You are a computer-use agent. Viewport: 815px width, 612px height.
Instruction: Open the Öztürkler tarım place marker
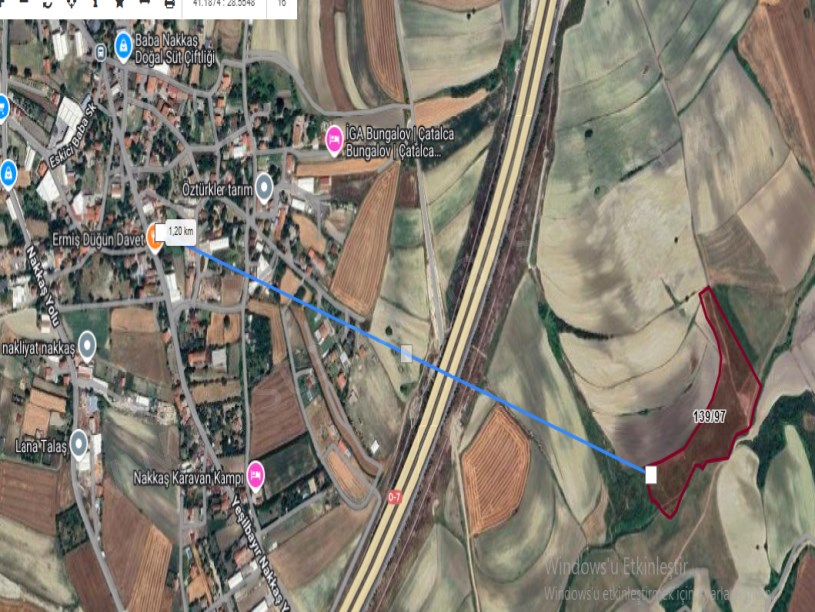[264, 186]
